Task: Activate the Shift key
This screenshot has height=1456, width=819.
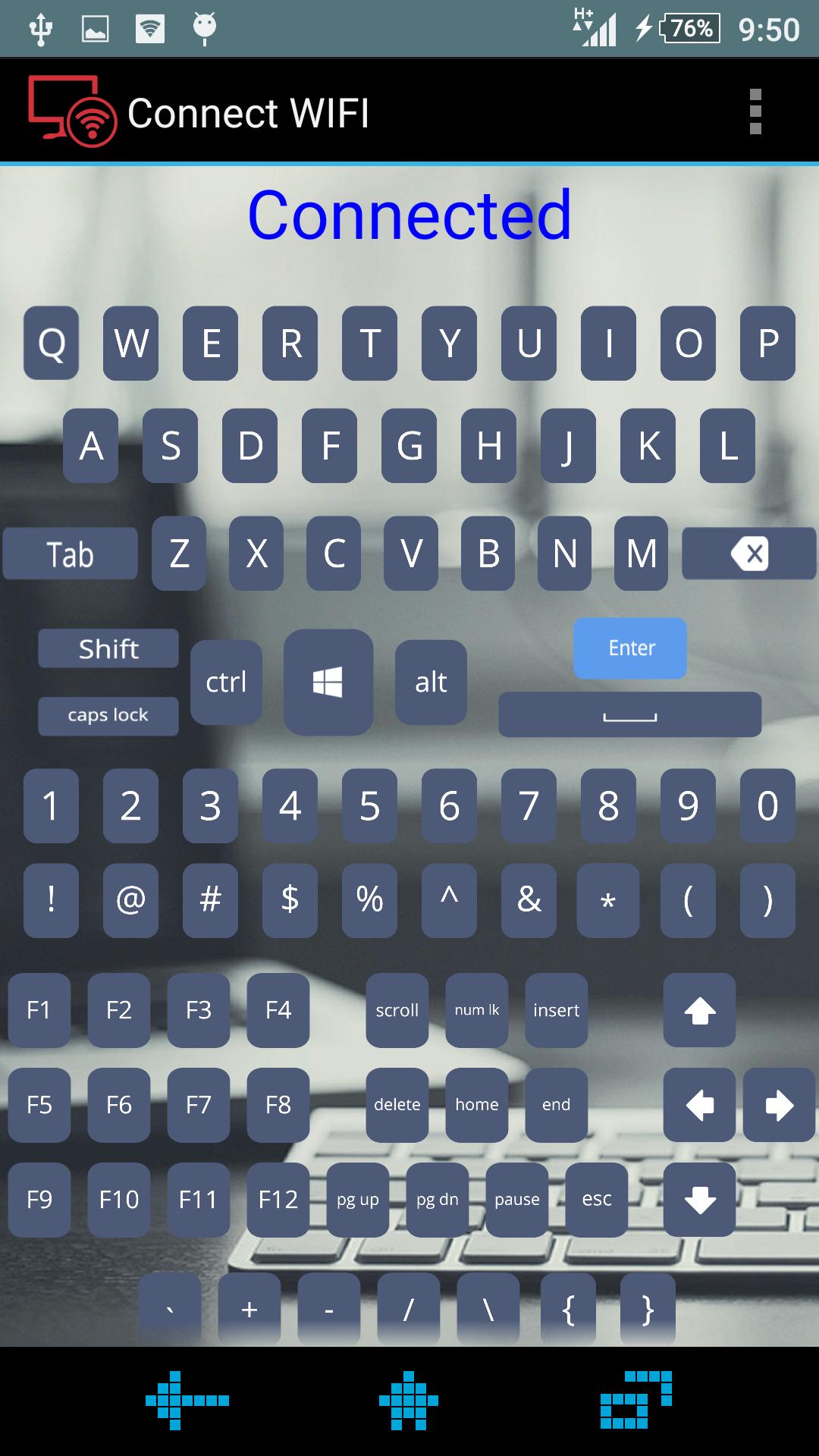Action: point(108,649)
